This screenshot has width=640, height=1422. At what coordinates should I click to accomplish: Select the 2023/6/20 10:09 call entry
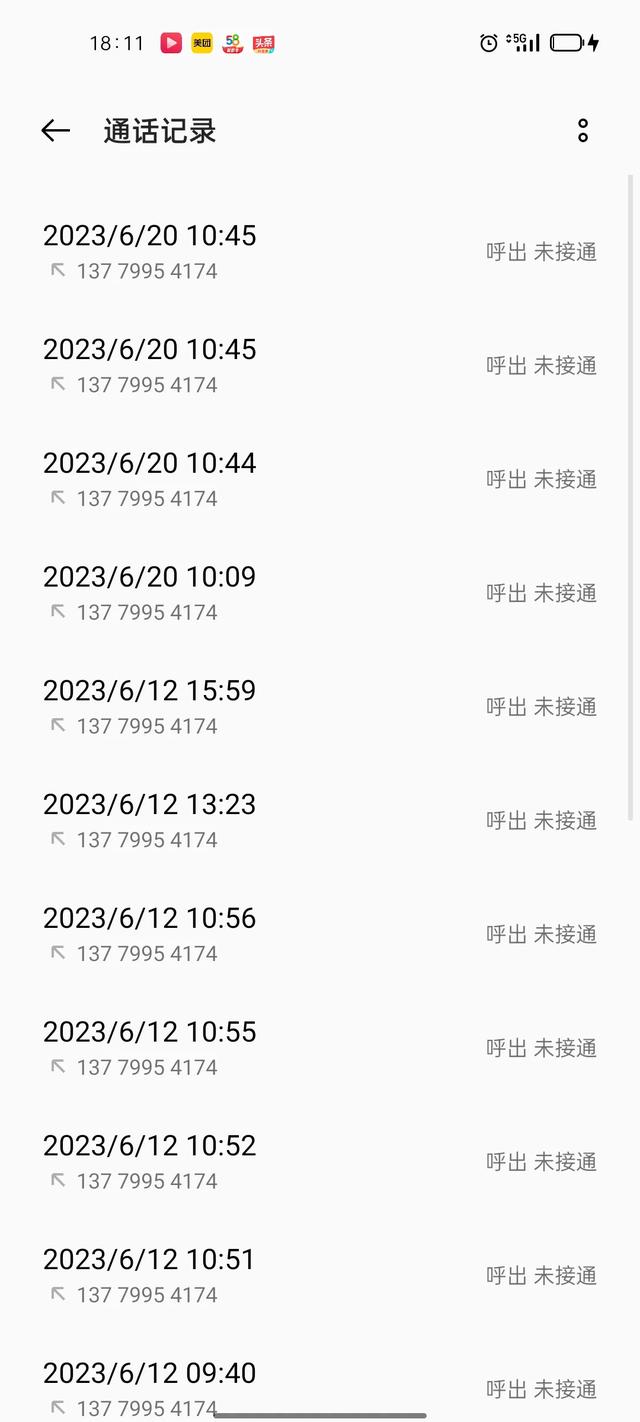(x=320, y=593)
